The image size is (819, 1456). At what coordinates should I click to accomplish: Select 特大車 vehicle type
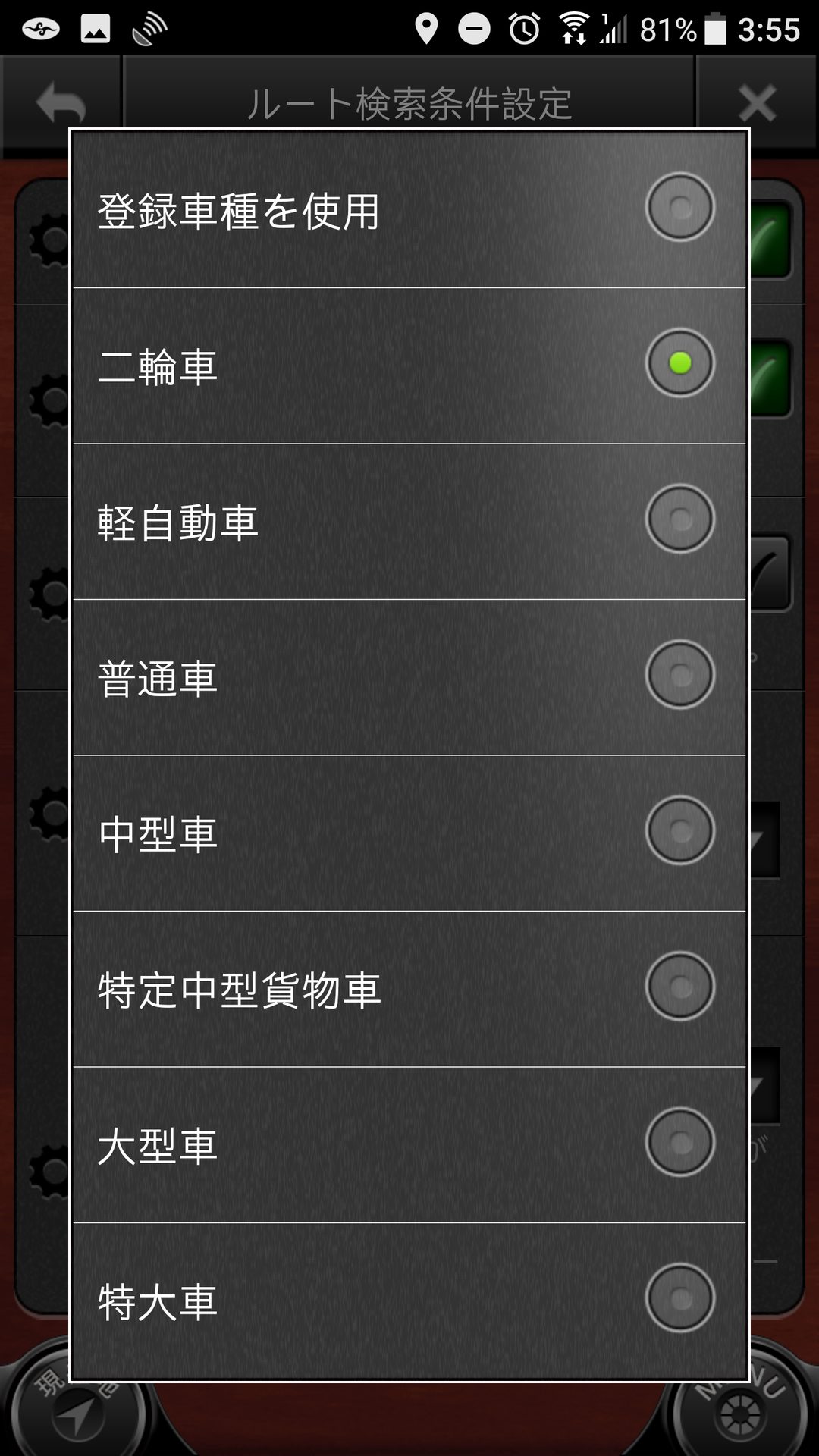(x=409, y=1299)
